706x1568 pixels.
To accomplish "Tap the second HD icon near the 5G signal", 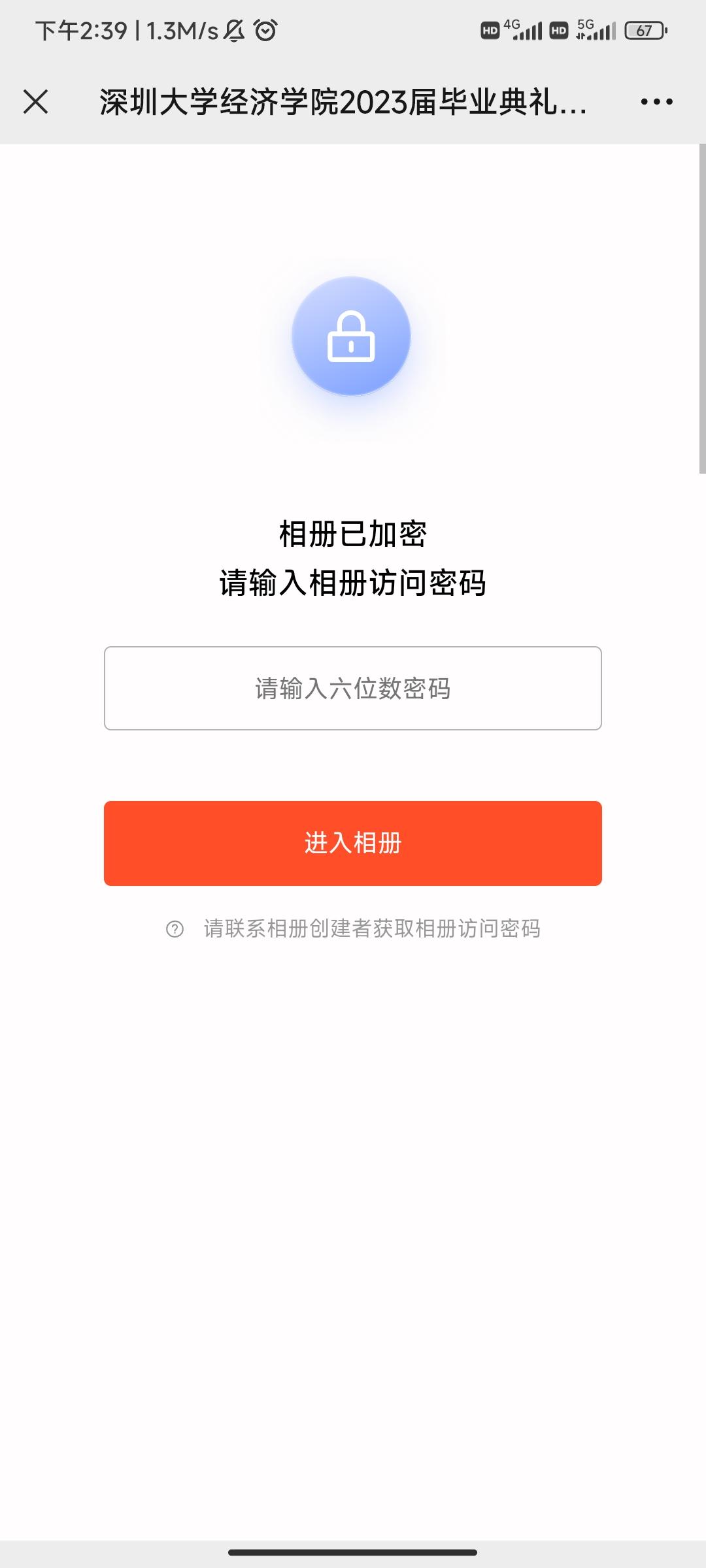I will tap(558, 29).
